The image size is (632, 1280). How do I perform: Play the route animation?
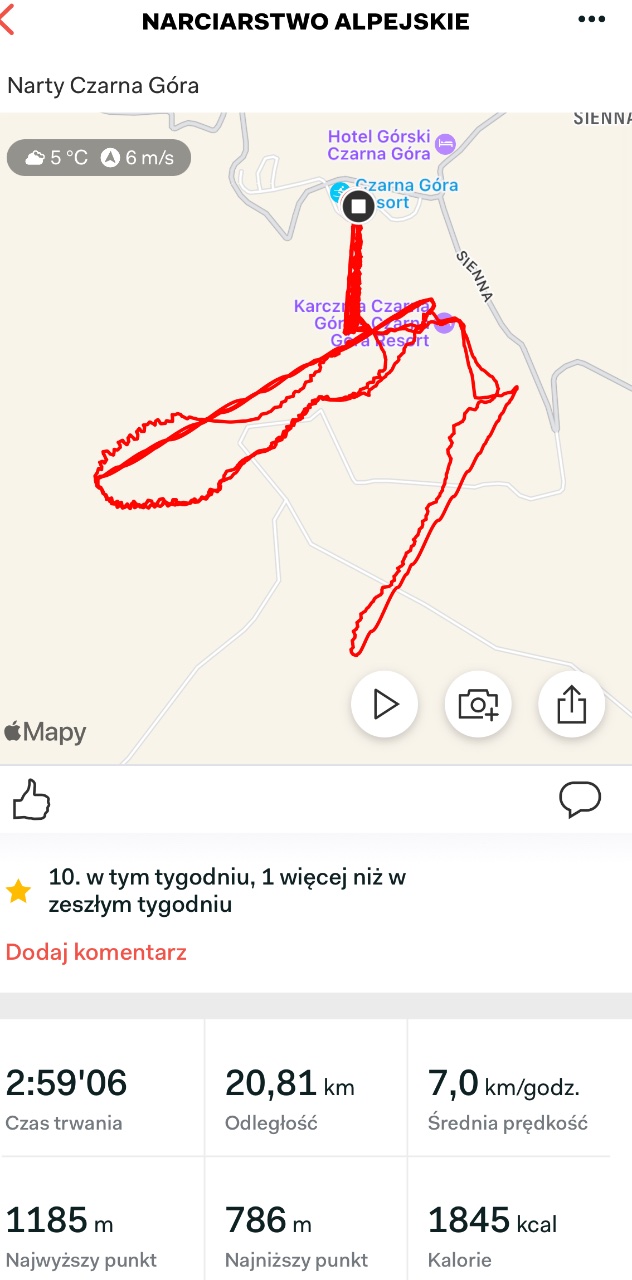(x=384, y=704)
